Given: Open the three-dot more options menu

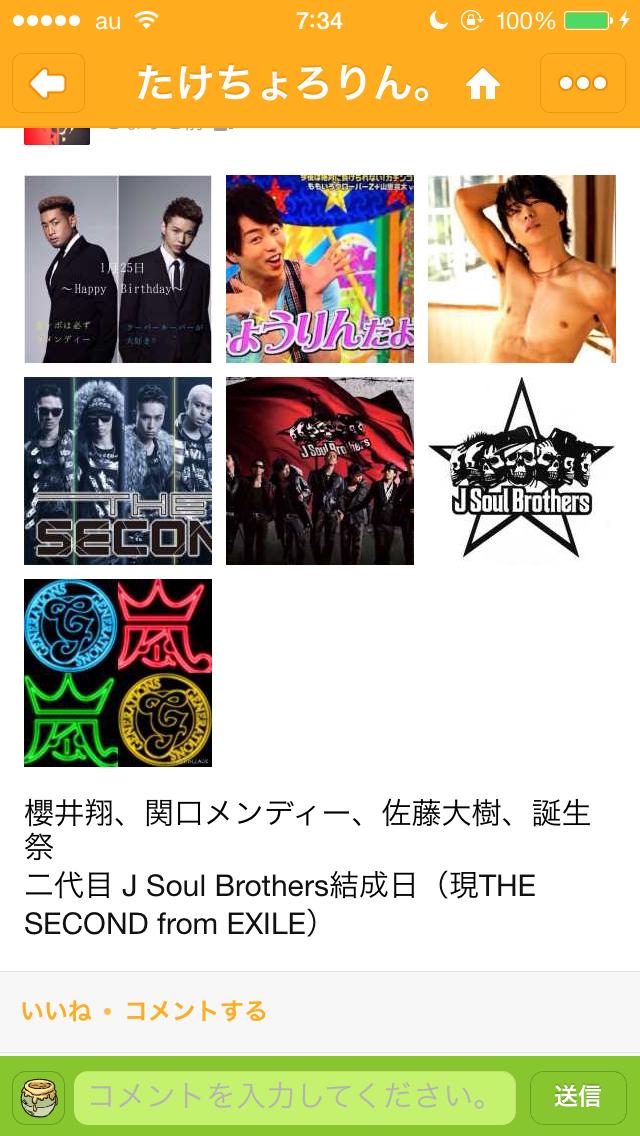Looking at the screenshot, I should click(x=582, y=83).
